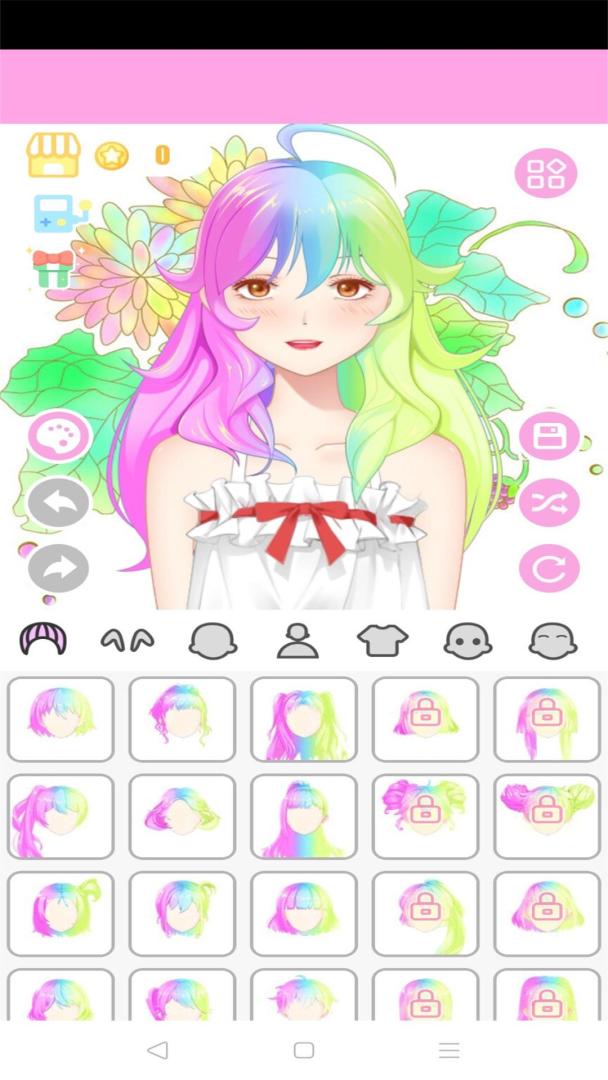Reset the avatar with refresh icon
The width and height of the screenshot is (608, 1080).
549,569
